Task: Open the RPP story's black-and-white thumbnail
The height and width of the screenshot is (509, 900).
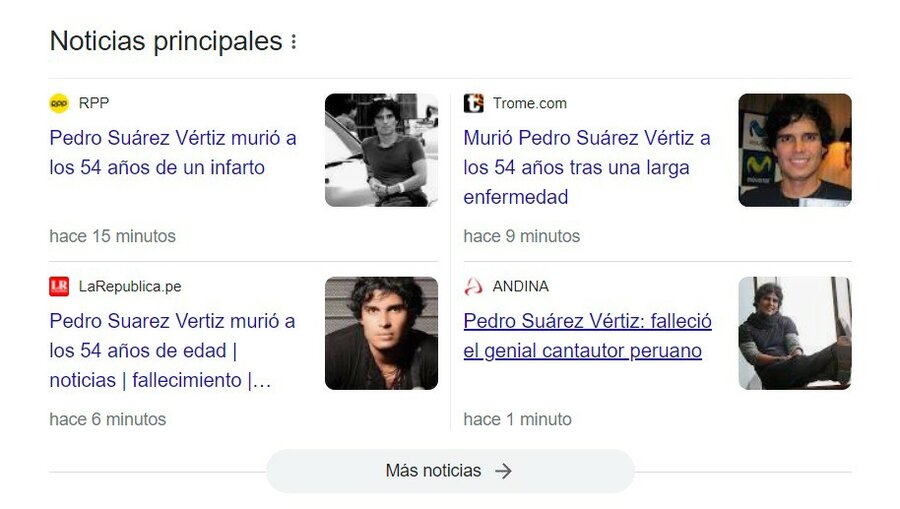Action: 381,150
